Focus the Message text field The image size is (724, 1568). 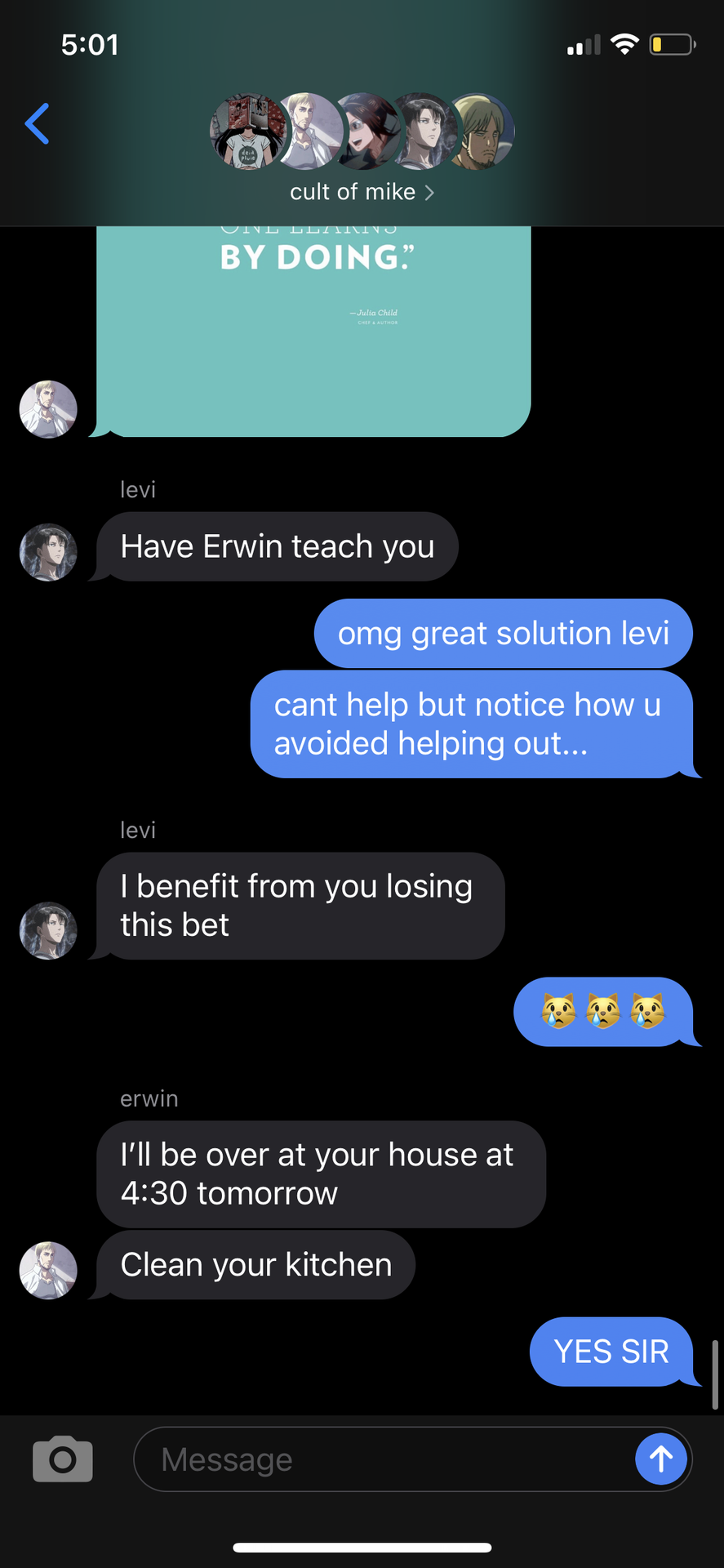click(384, 1459)
